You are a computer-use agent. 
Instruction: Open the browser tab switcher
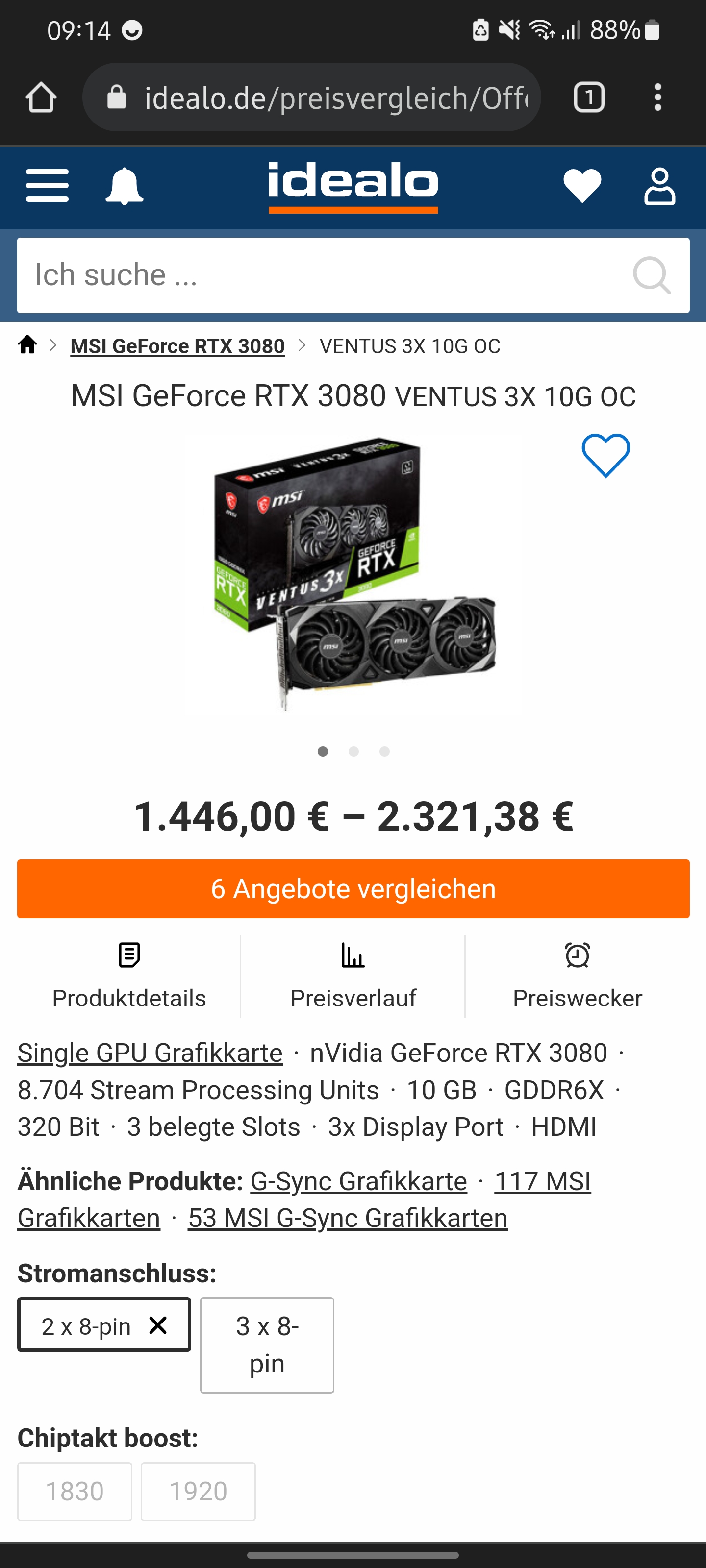pos(588,98)
